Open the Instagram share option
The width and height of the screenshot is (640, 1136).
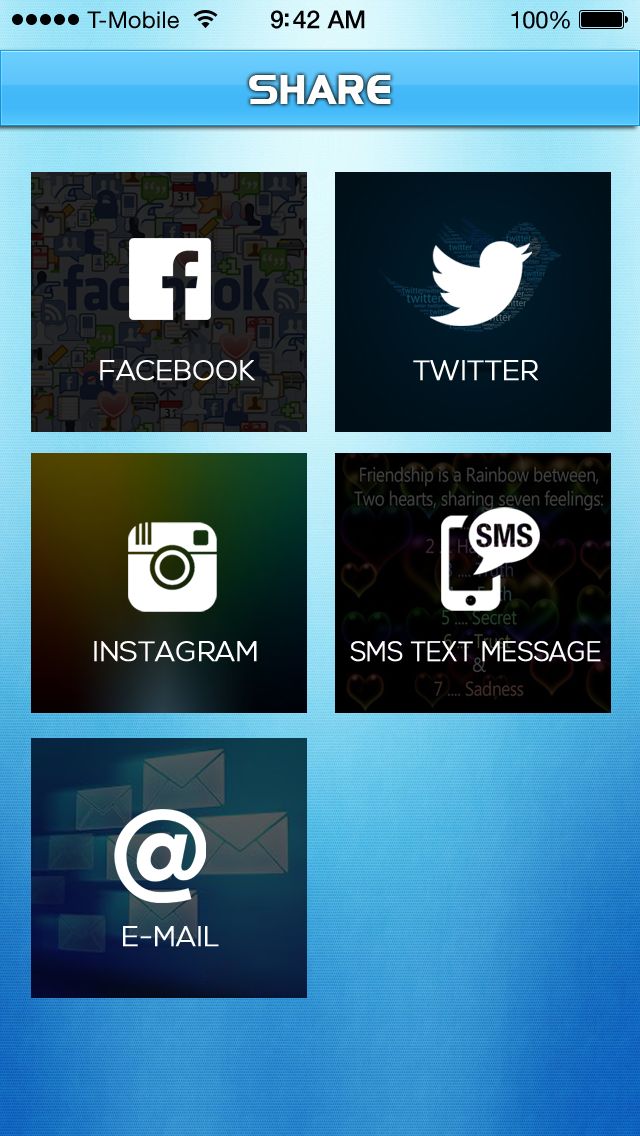point(169,583)
